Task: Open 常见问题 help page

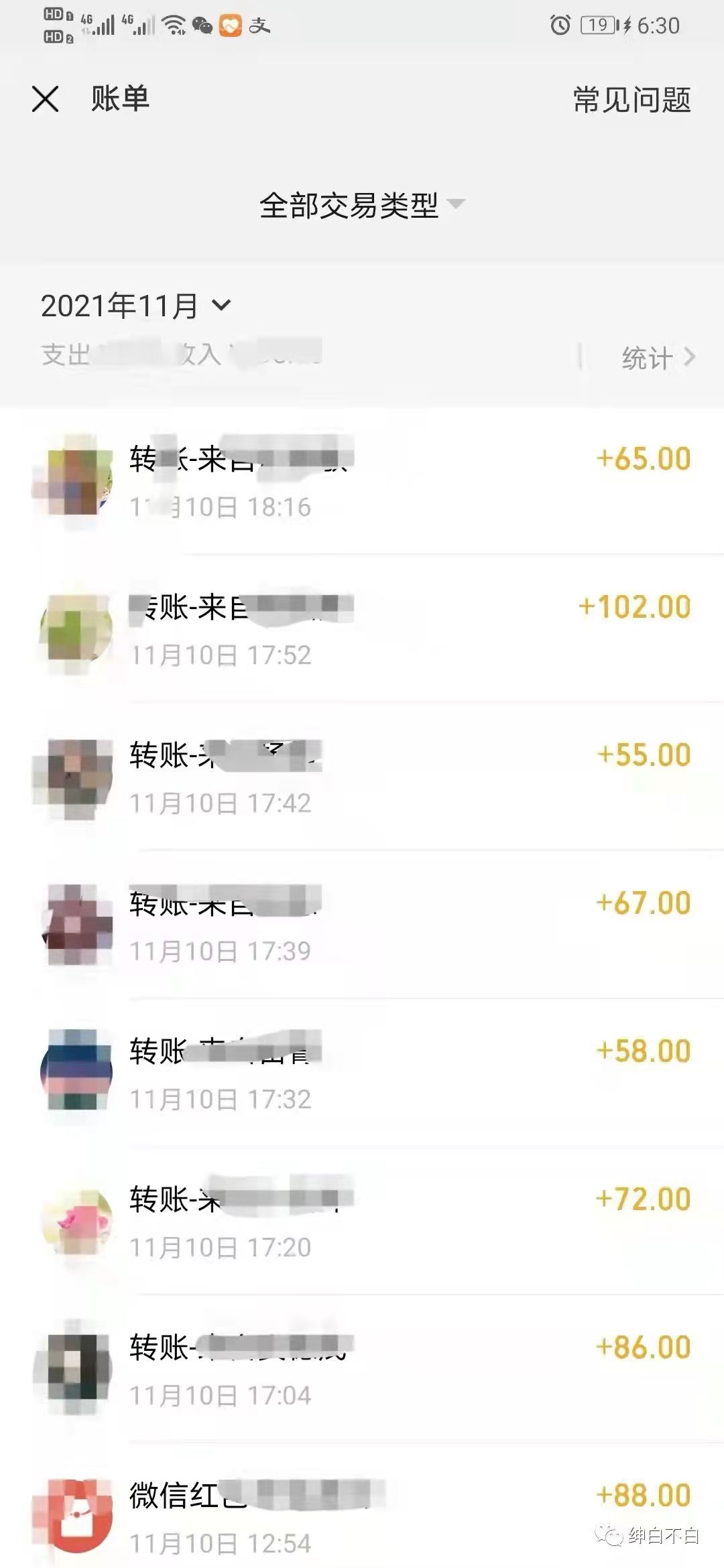Action: coord(631,101)
